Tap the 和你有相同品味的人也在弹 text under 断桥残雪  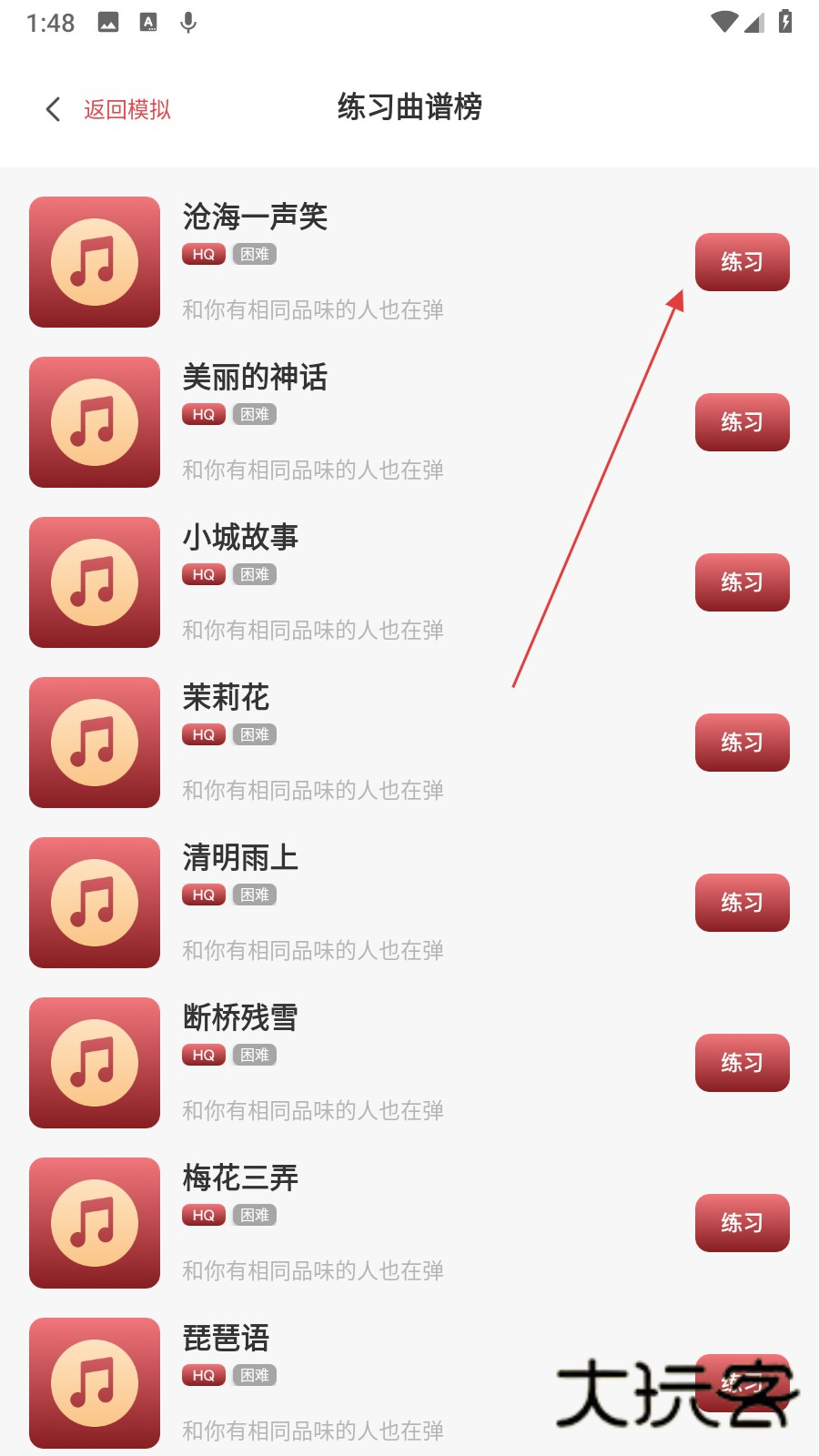coord(313,1110)
